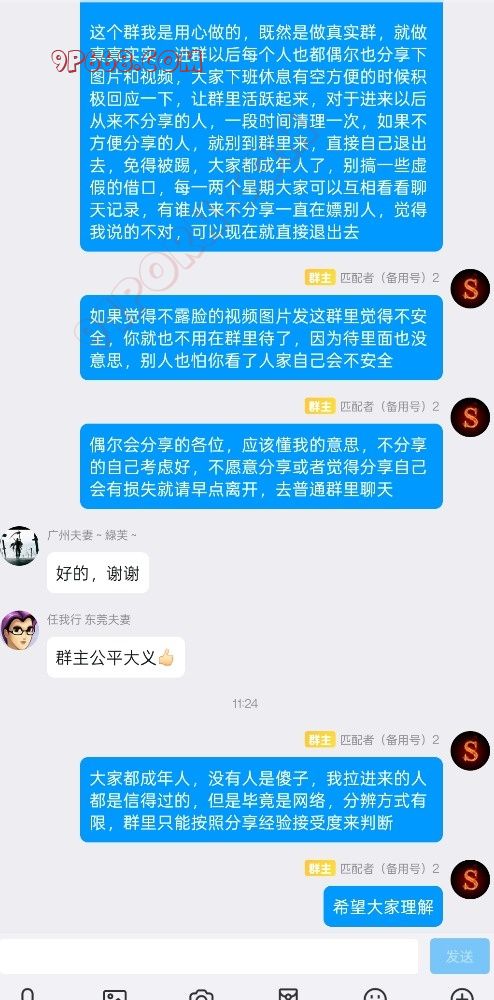Open the avatar of 广州夫妻~綠芙~
This screenshot has width=494, height=1000.
coord(20,546)
